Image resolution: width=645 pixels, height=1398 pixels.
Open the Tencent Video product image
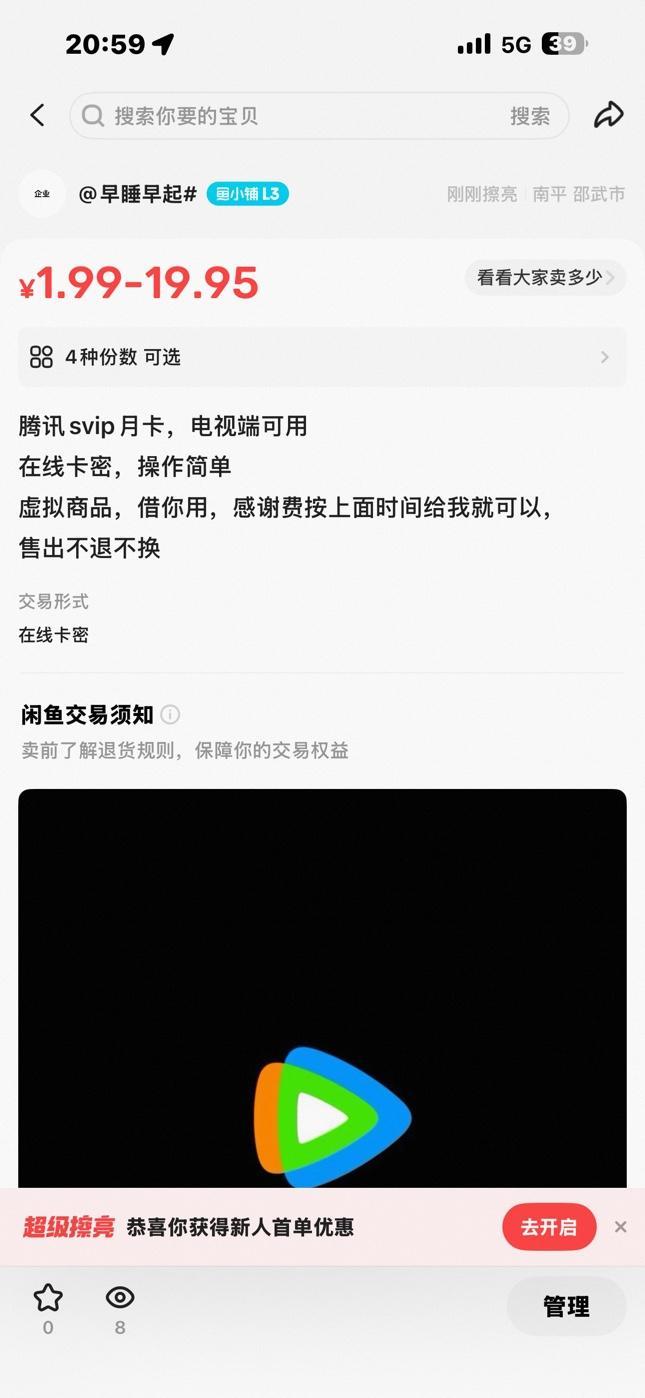(322, 990)
